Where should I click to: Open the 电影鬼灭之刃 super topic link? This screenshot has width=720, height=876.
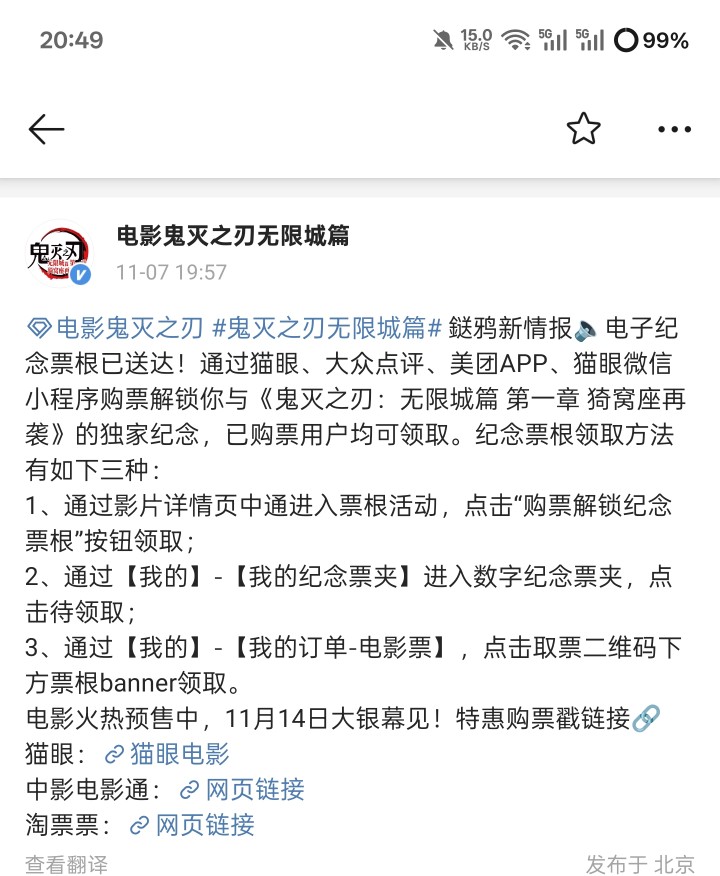pos(118,328)
